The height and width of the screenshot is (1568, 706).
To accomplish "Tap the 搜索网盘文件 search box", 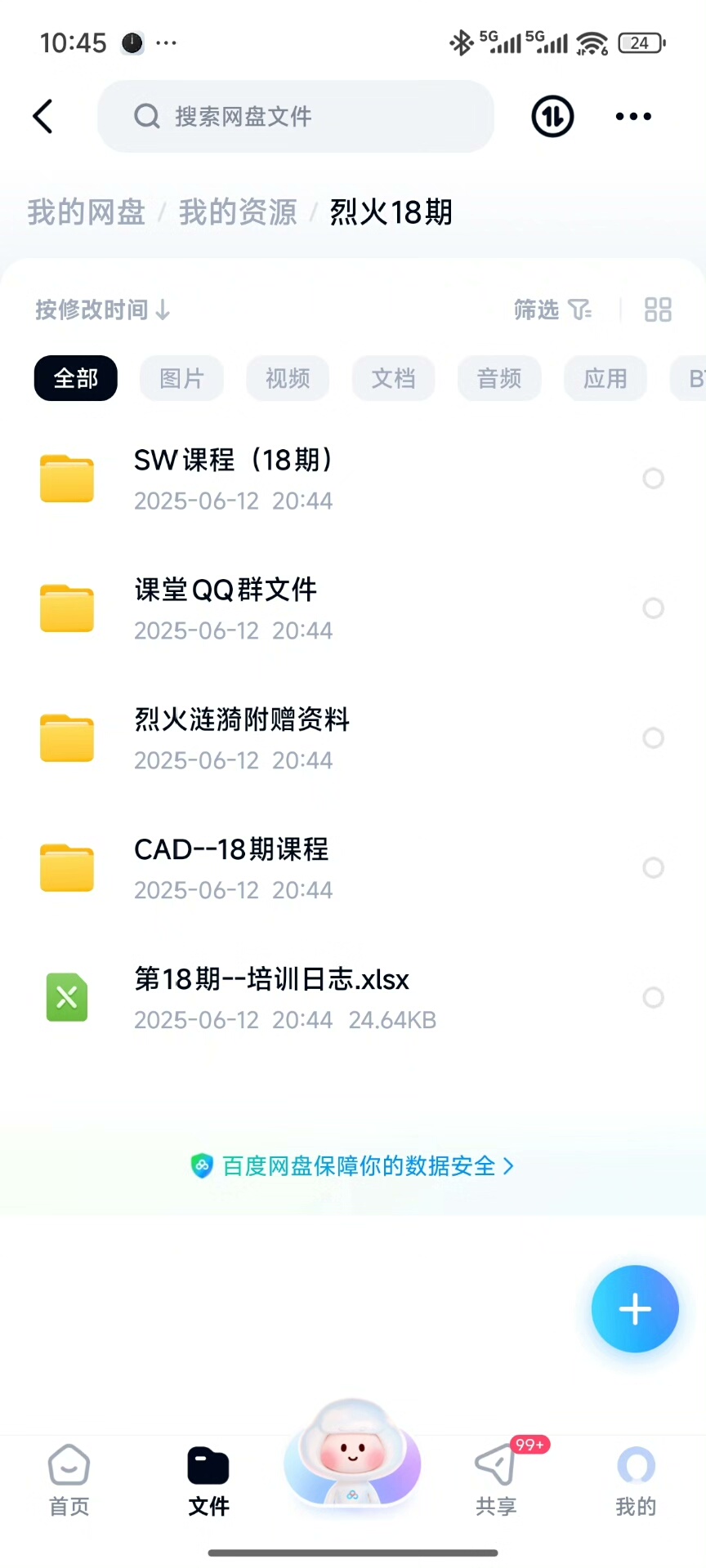I will [294, 117].
